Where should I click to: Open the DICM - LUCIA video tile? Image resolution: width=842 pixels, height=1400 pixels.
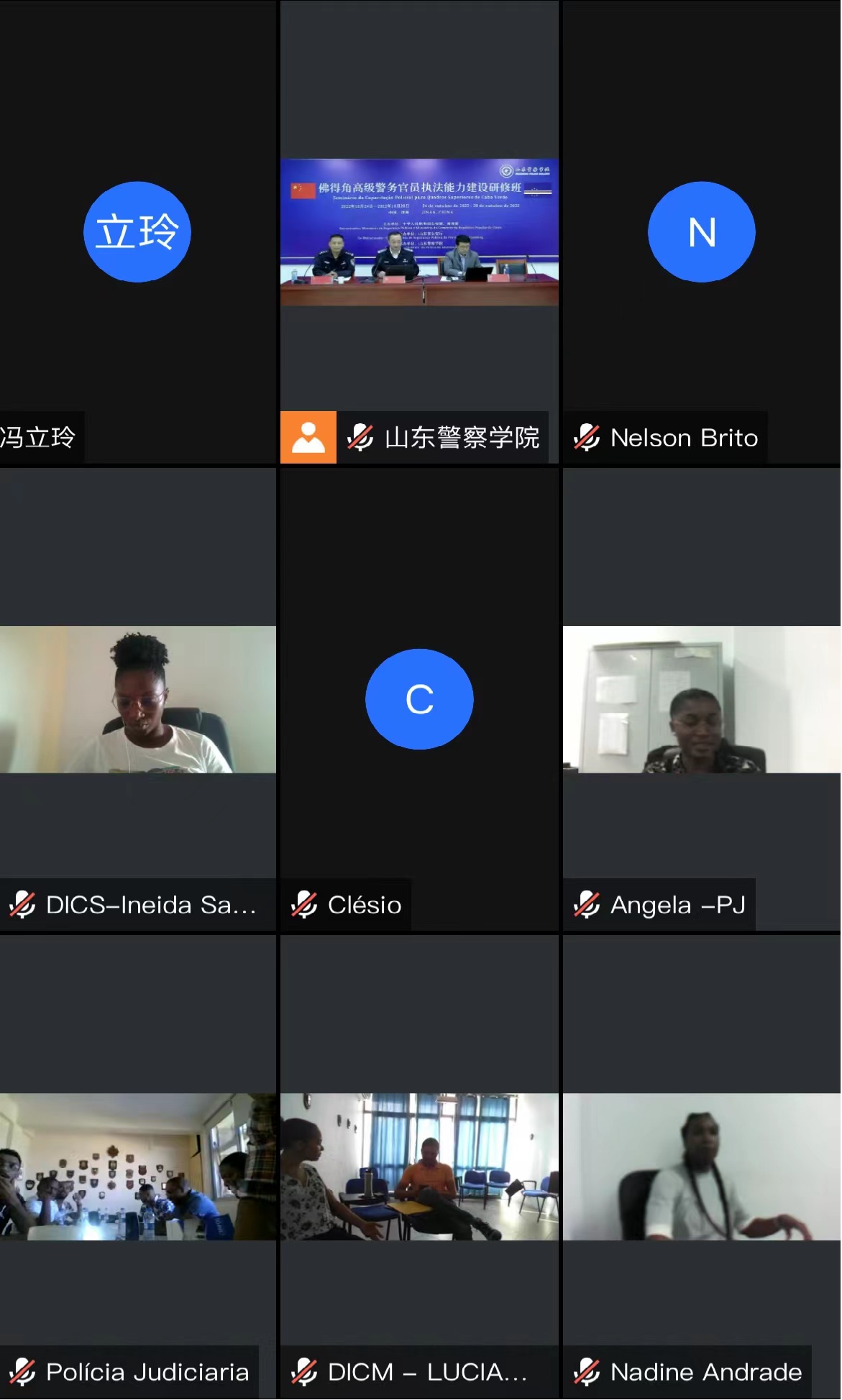coord(419,1166)
